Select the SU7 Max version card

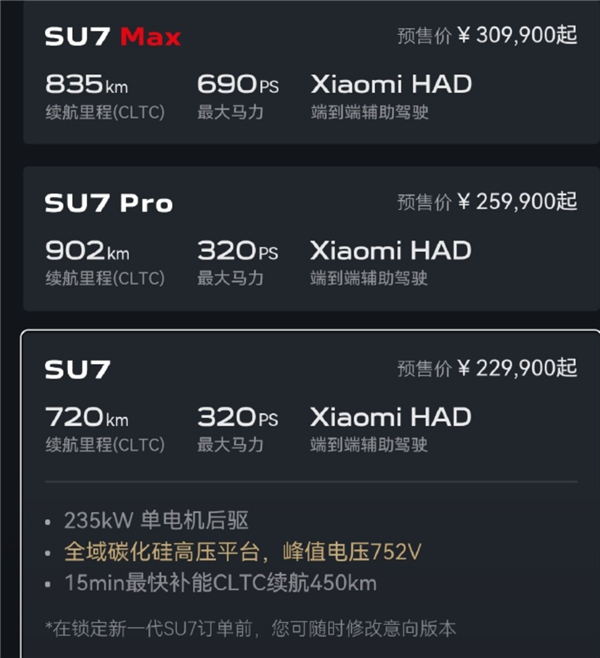click(x=310, y=75)
